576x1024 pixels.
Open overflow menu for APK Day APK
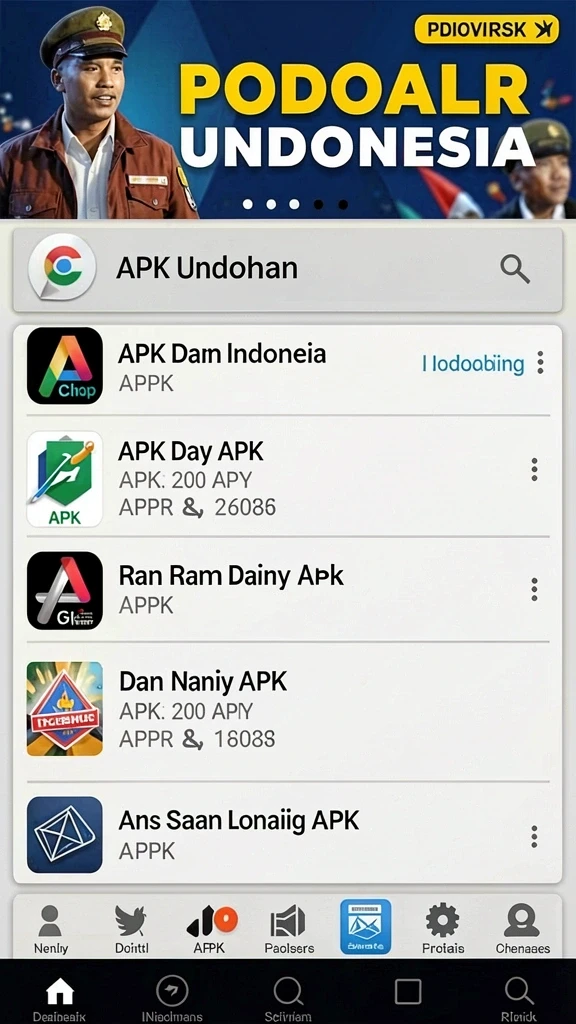[534, 470]
